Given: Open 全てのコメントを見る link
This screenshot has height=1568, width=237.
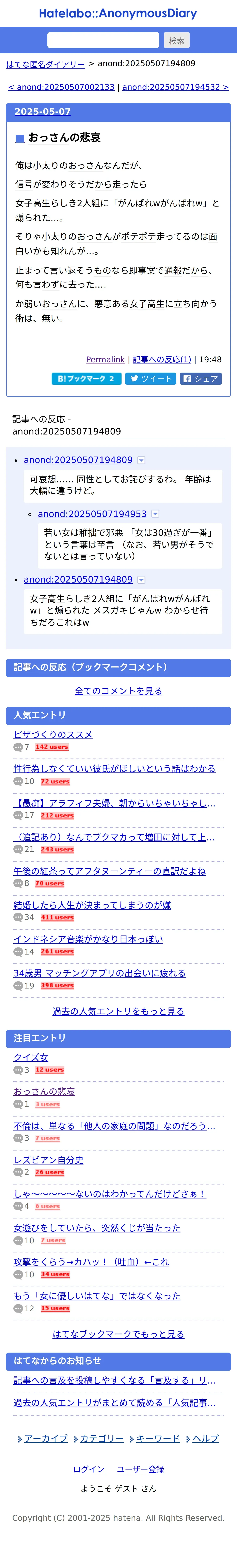Looking at the screenshot, I should click(118, 691).
